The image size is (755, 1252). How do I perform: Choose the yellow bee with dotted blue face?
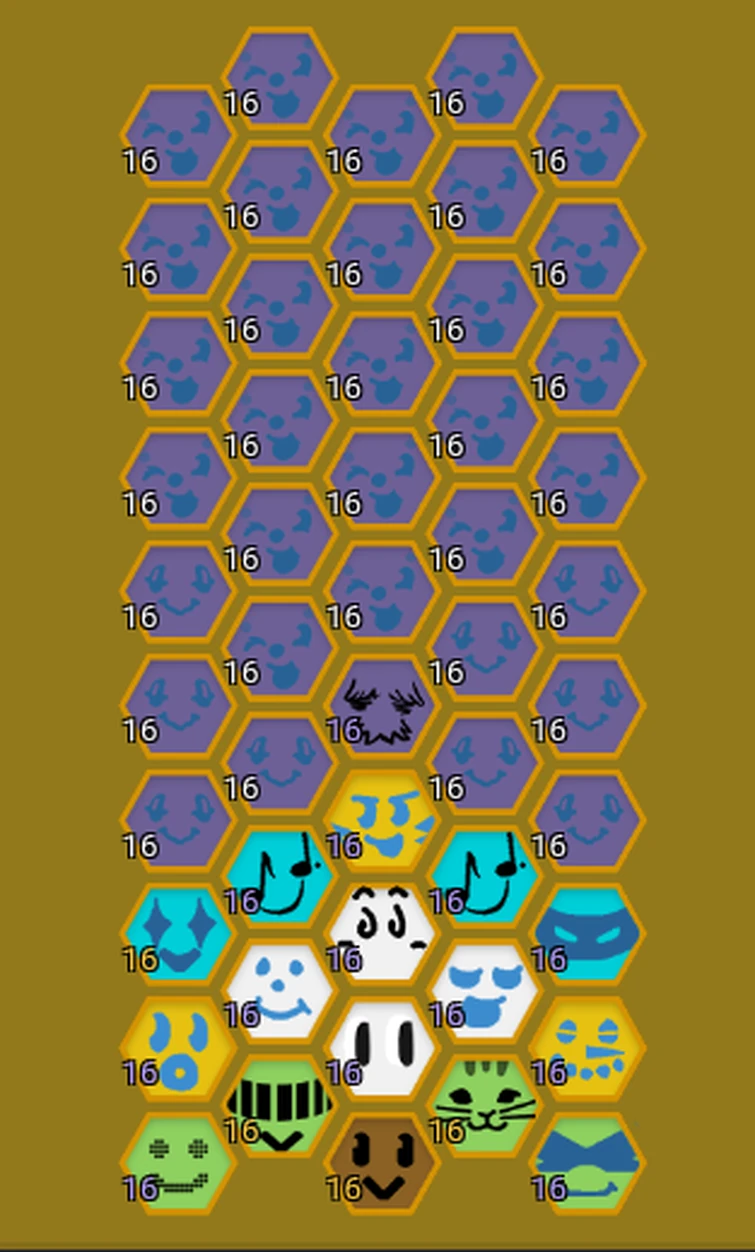(x=587, y=1048)
